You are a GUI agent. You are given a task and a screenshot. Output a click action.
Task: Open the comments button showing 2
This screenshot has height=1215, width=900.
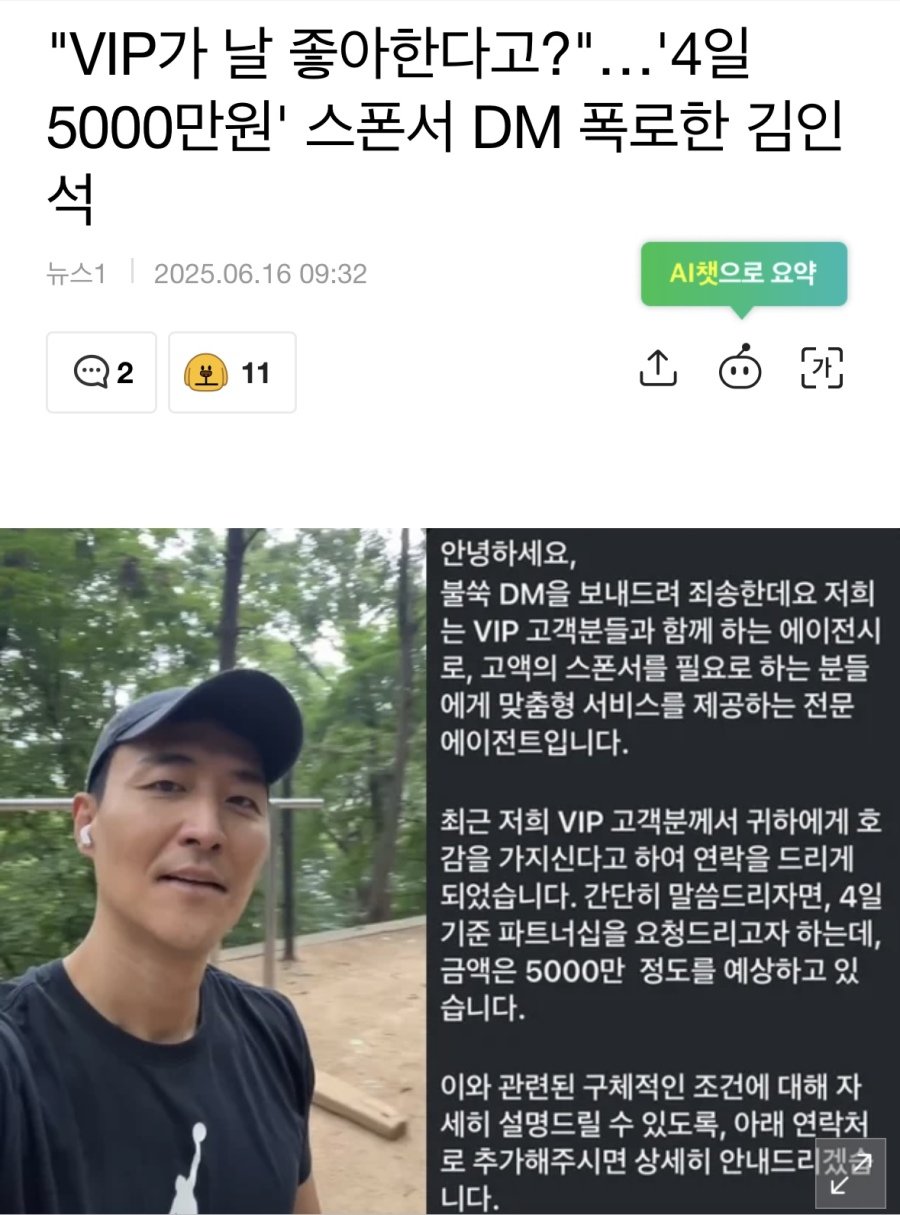coord(102,373)
